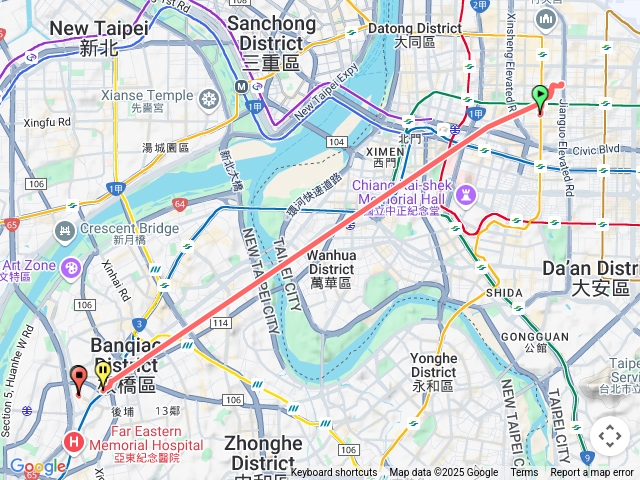Open the Google logo link
640x480 pixels.
point(37,467)
